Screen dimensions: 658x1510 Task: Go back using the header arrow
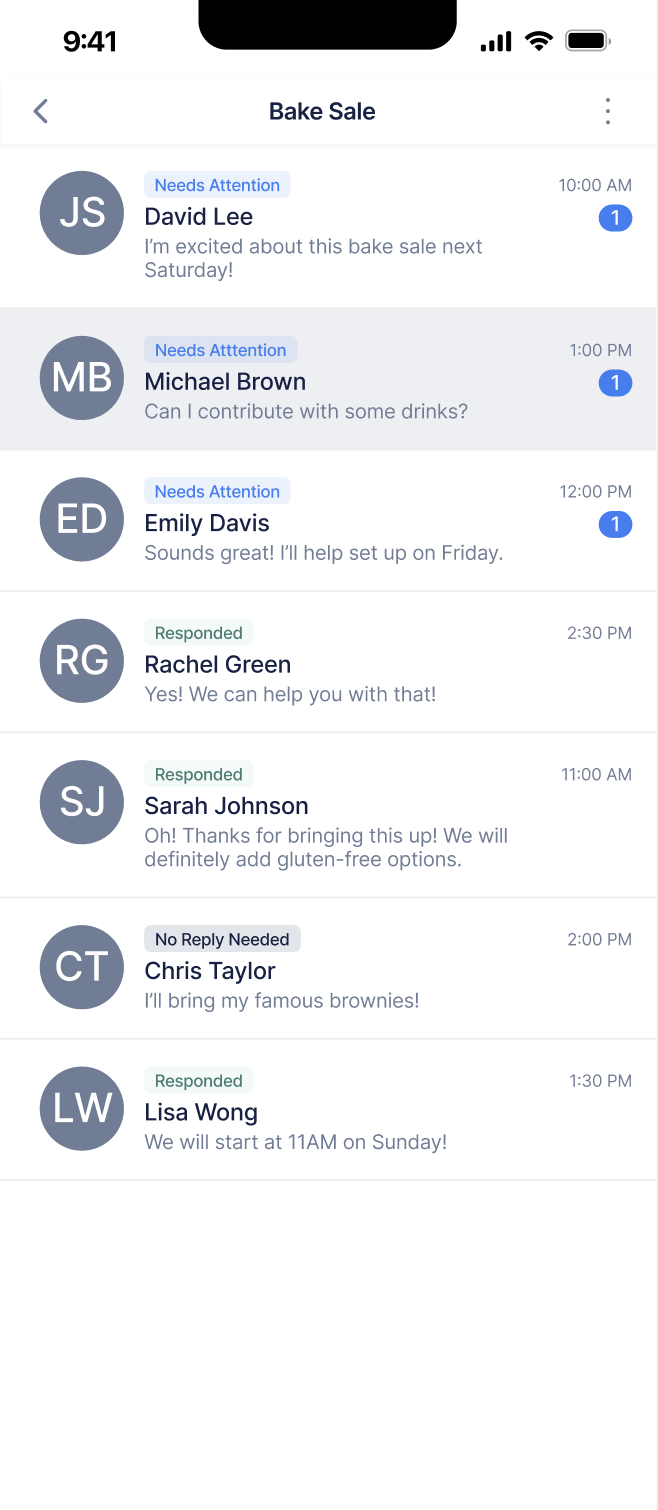tap(41, 111)
